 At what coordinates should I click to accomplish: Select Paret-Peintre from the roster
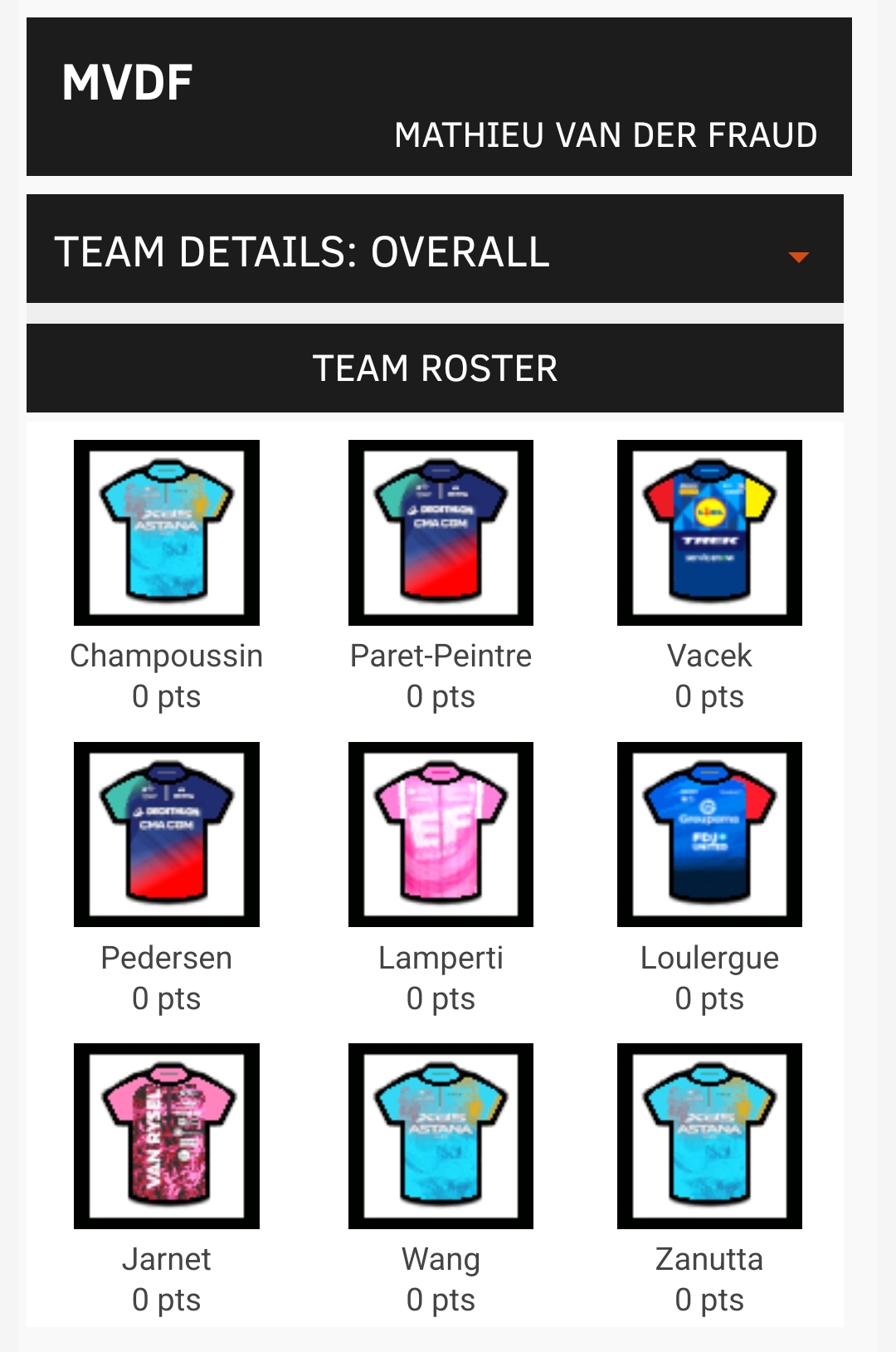[x=441, y=533]
